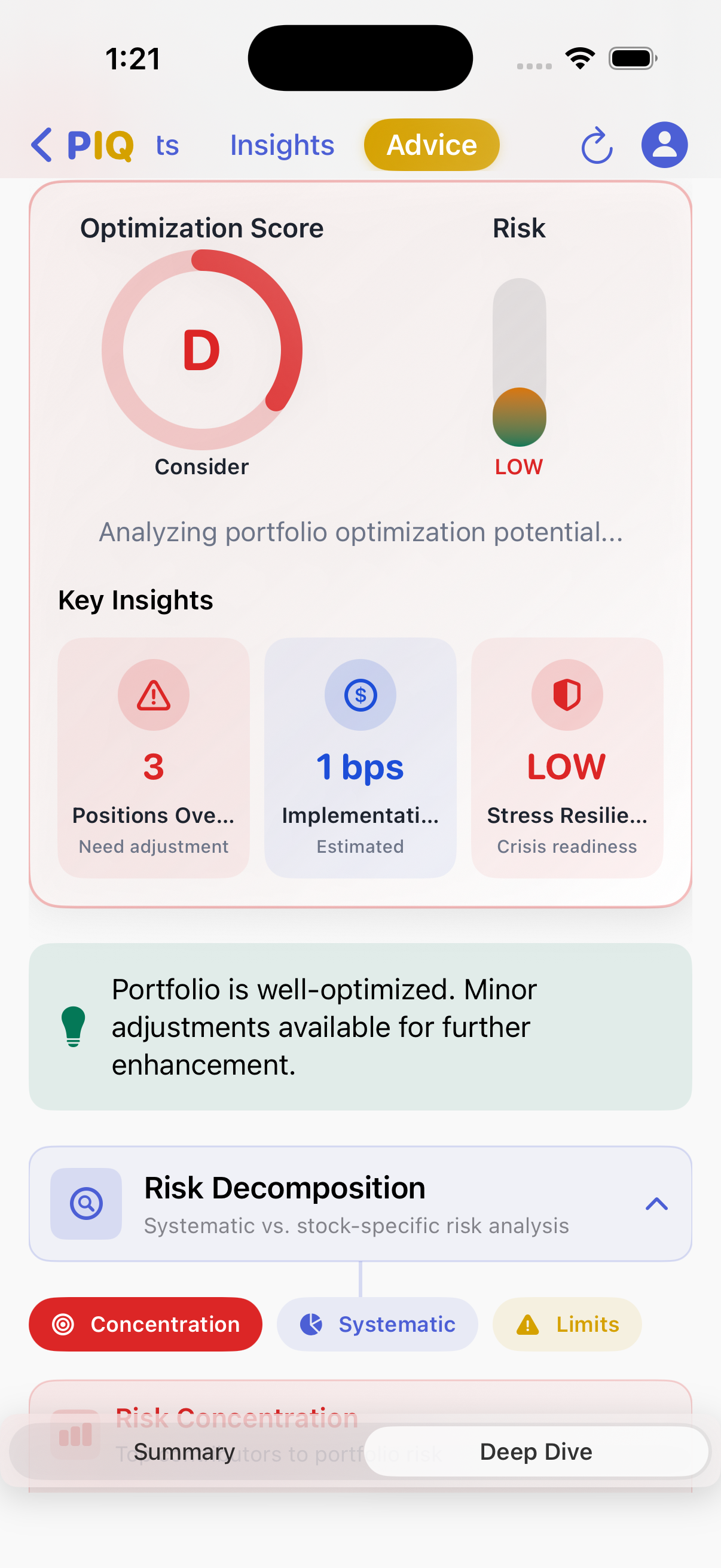This screenshot has width=721, height=1568.
Task: Select the Advice tab
Action: [432, 145]
